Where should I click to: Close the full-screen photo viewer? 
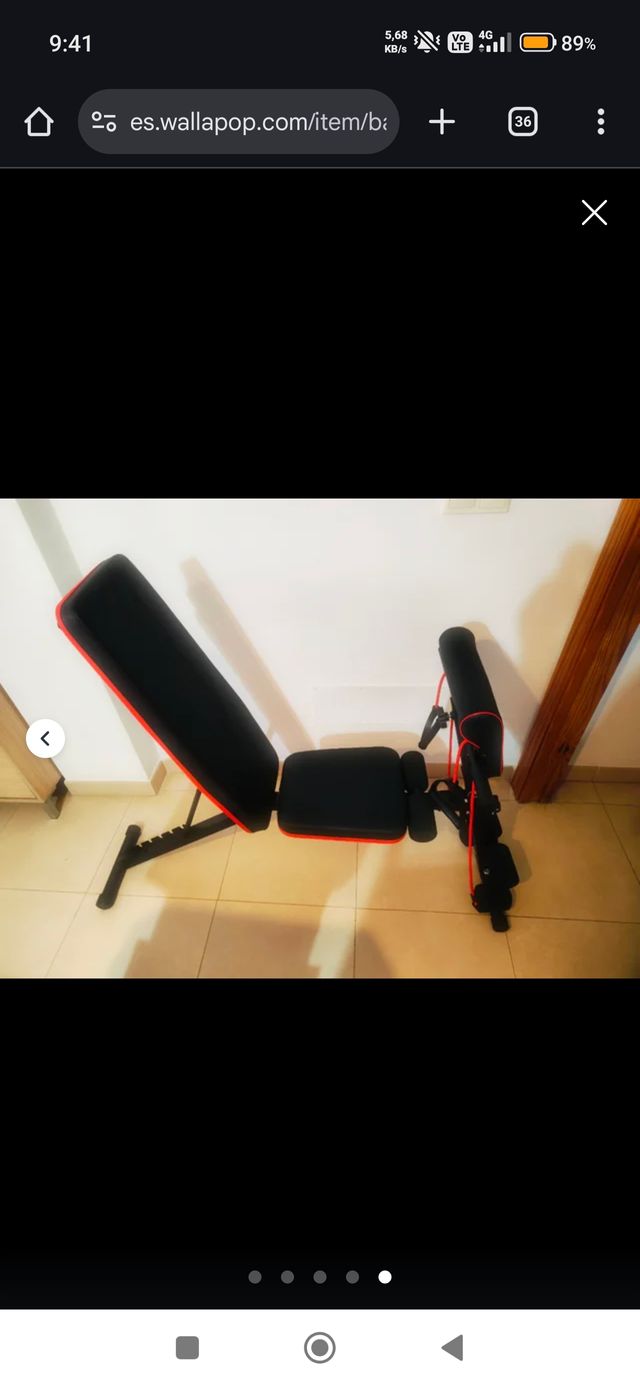(594, 212)
